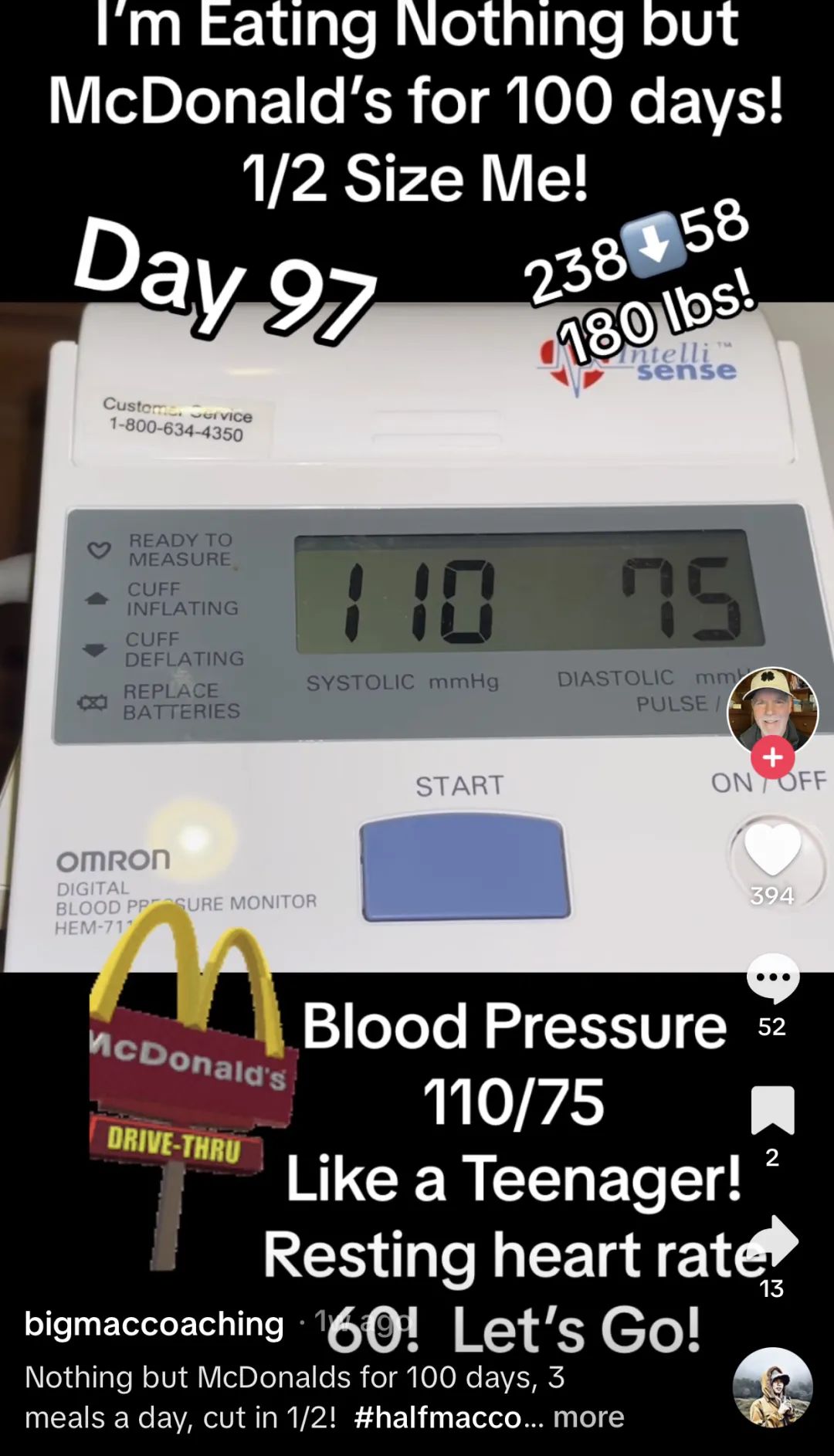Viewport: 834px width, 1456px height.
Task: Open bigmaccoaching's profile picture
Action: click(771, 709)
